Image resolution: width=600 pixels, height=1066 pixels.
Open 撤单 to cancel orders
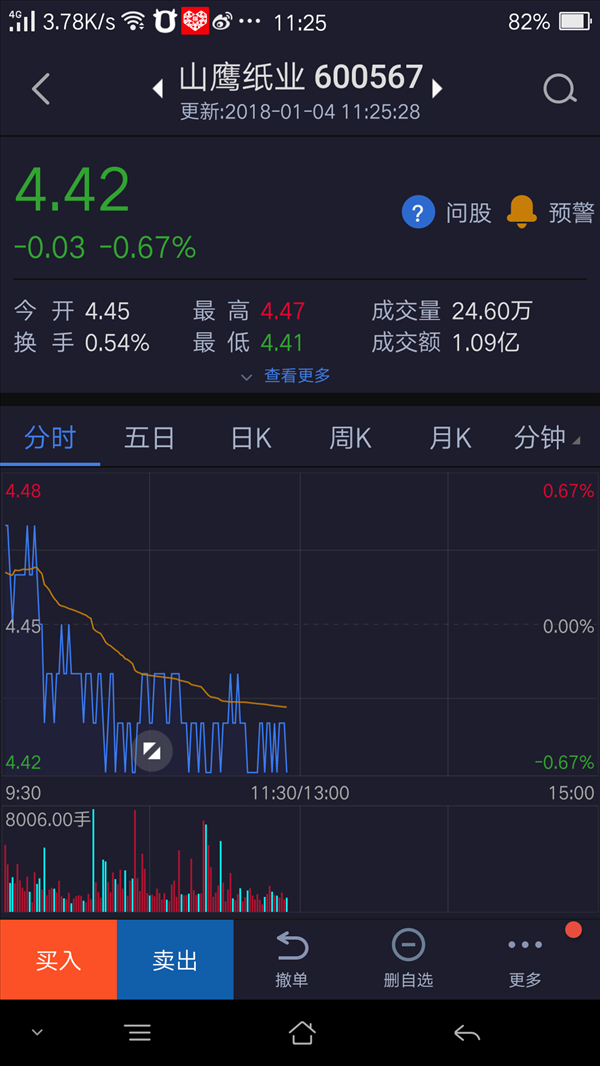(292, 959)
